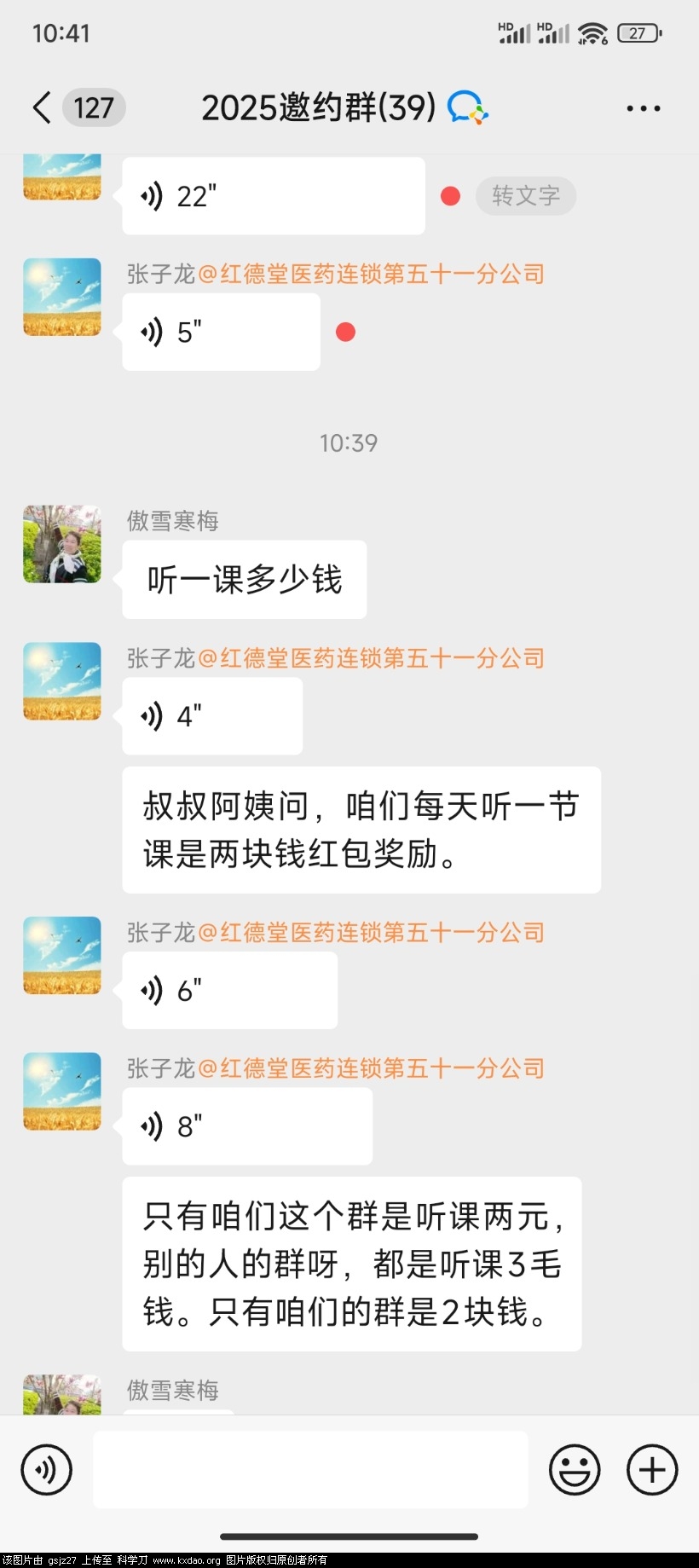Open the group chat options menu
The width and height of the screenshot is (699, 1568).
[x=643, y=108]
